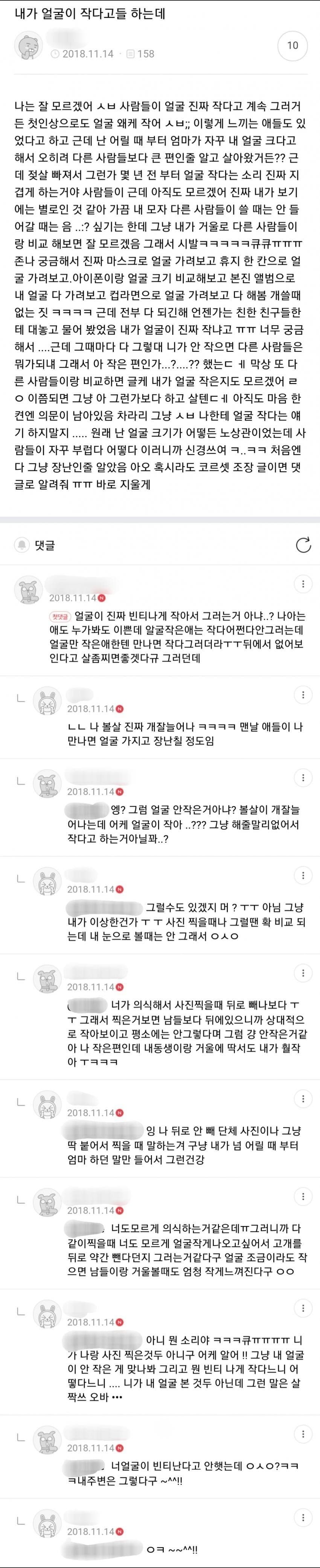This screenshot has width=320, height=1568.
Task: Open options for the 첫댓글 comment
Action: coord(303,584)
